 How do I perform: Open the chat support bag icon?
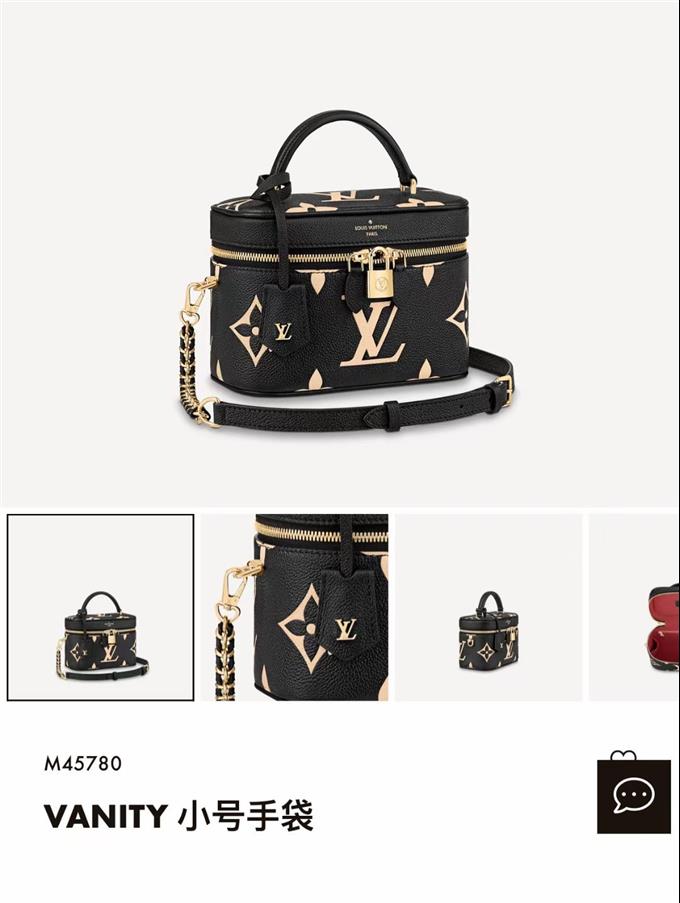633,794
